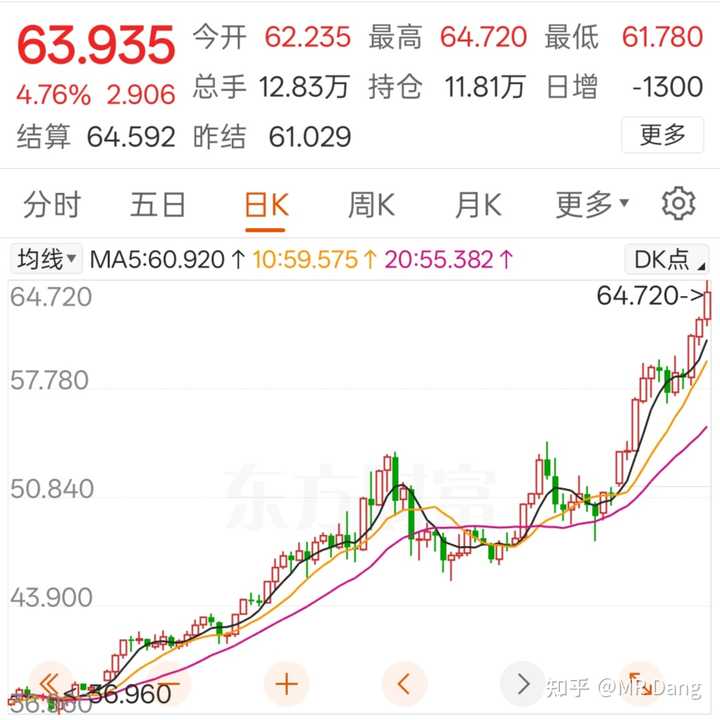Open chart settings gear
Viewport: 720px width, 720px height.
[x=679, y=204]
